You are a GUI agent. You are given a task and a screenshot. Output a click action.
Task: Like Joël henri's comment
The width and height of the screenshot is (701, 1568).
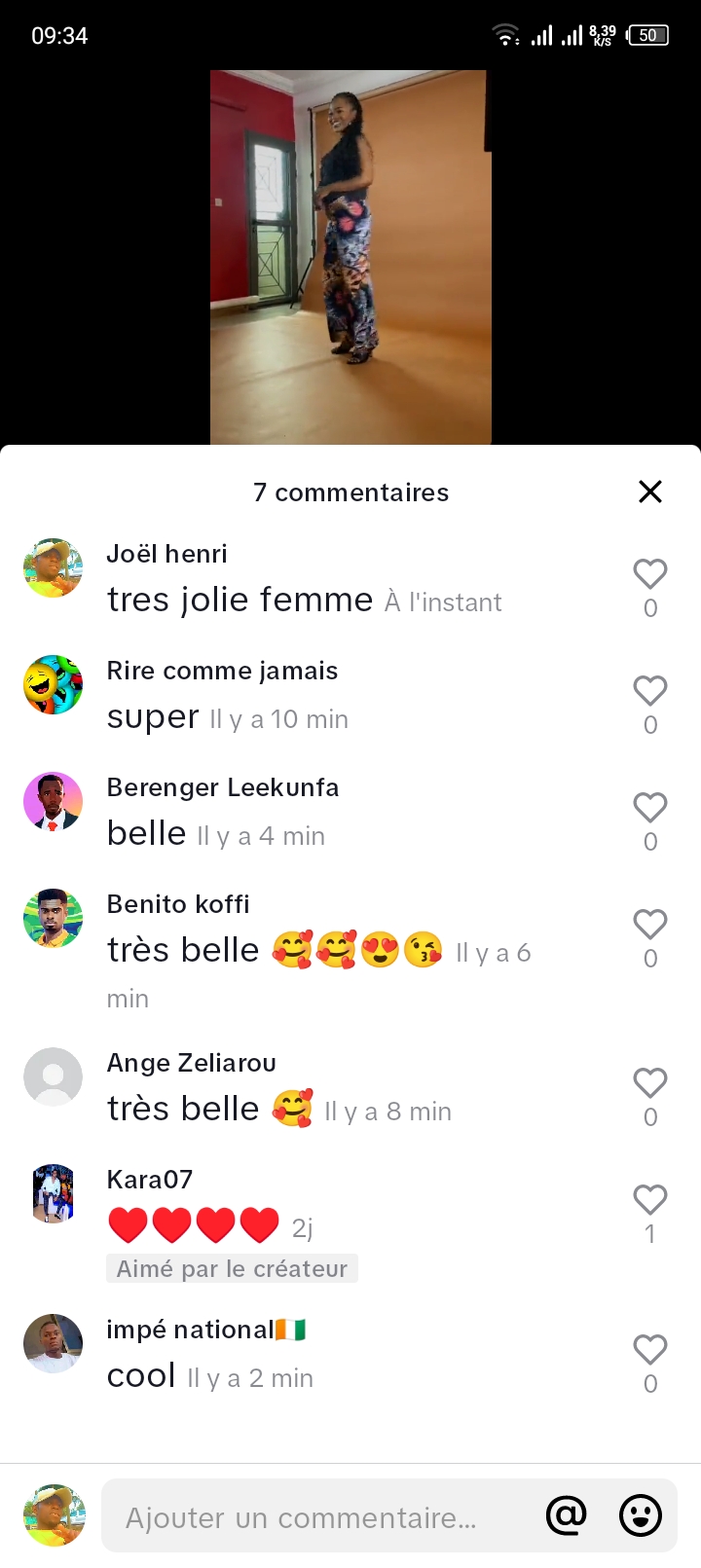650,574
